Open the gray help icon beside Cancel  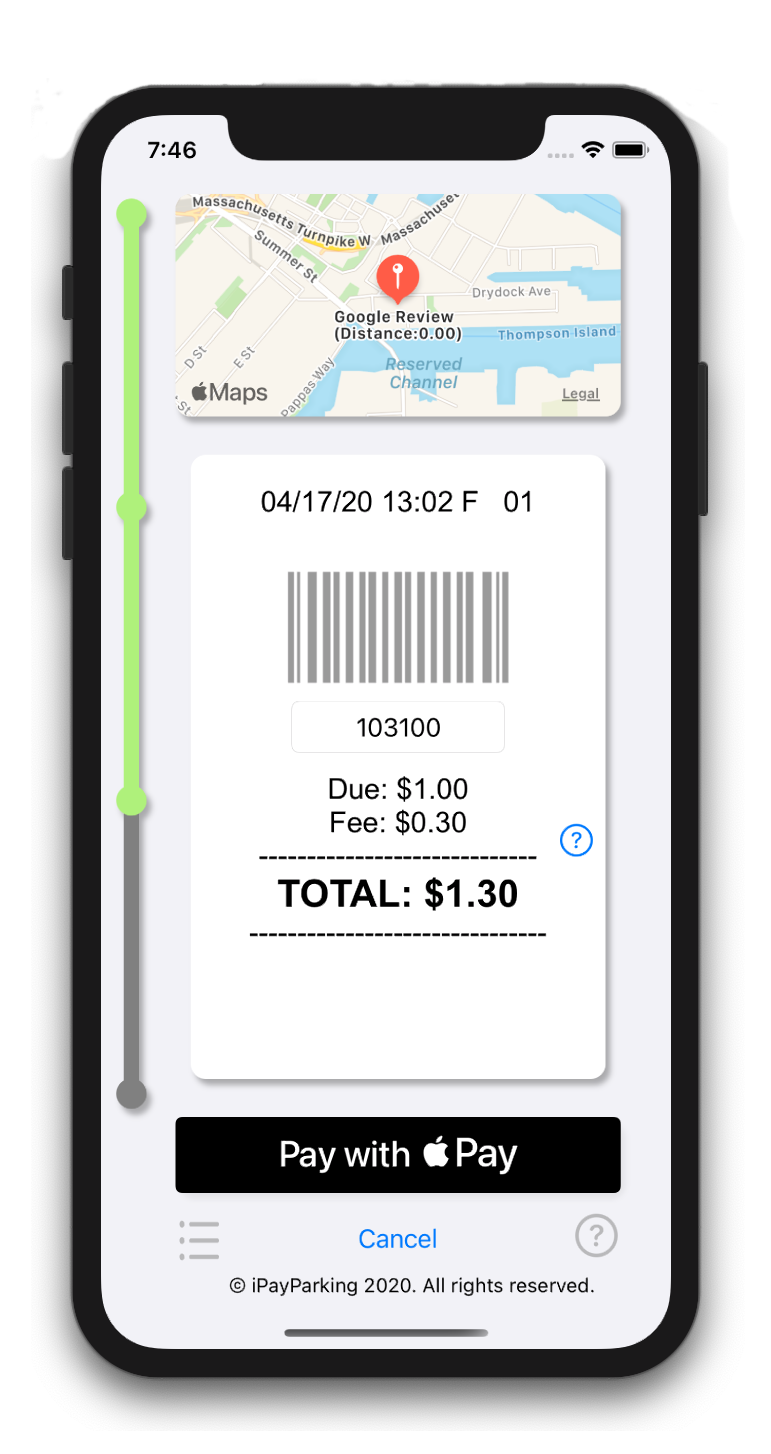click(x=596, y=1237)
